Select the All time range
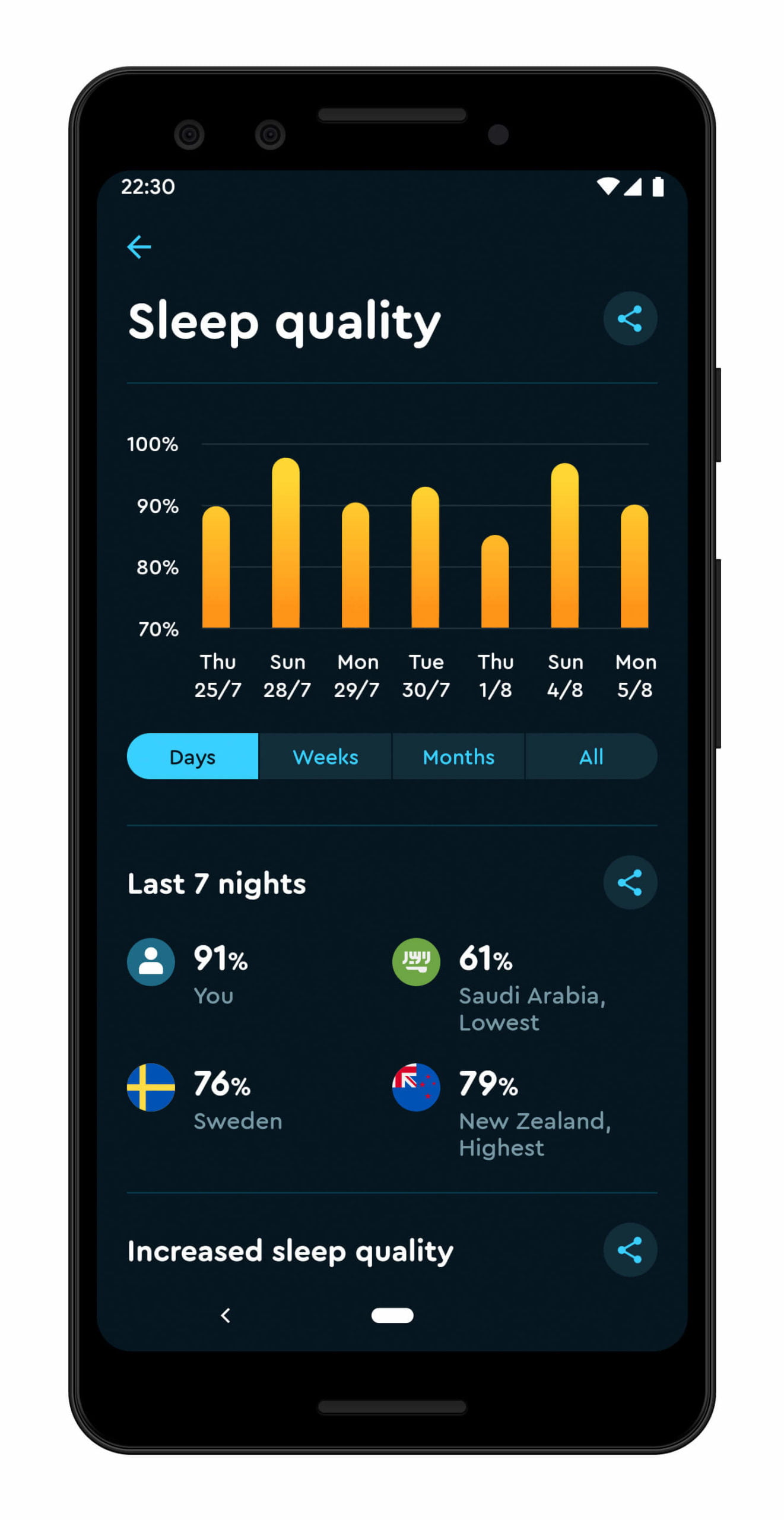Image resolution: width=784 pixels, height=1520 pixels. click(591, 756)
